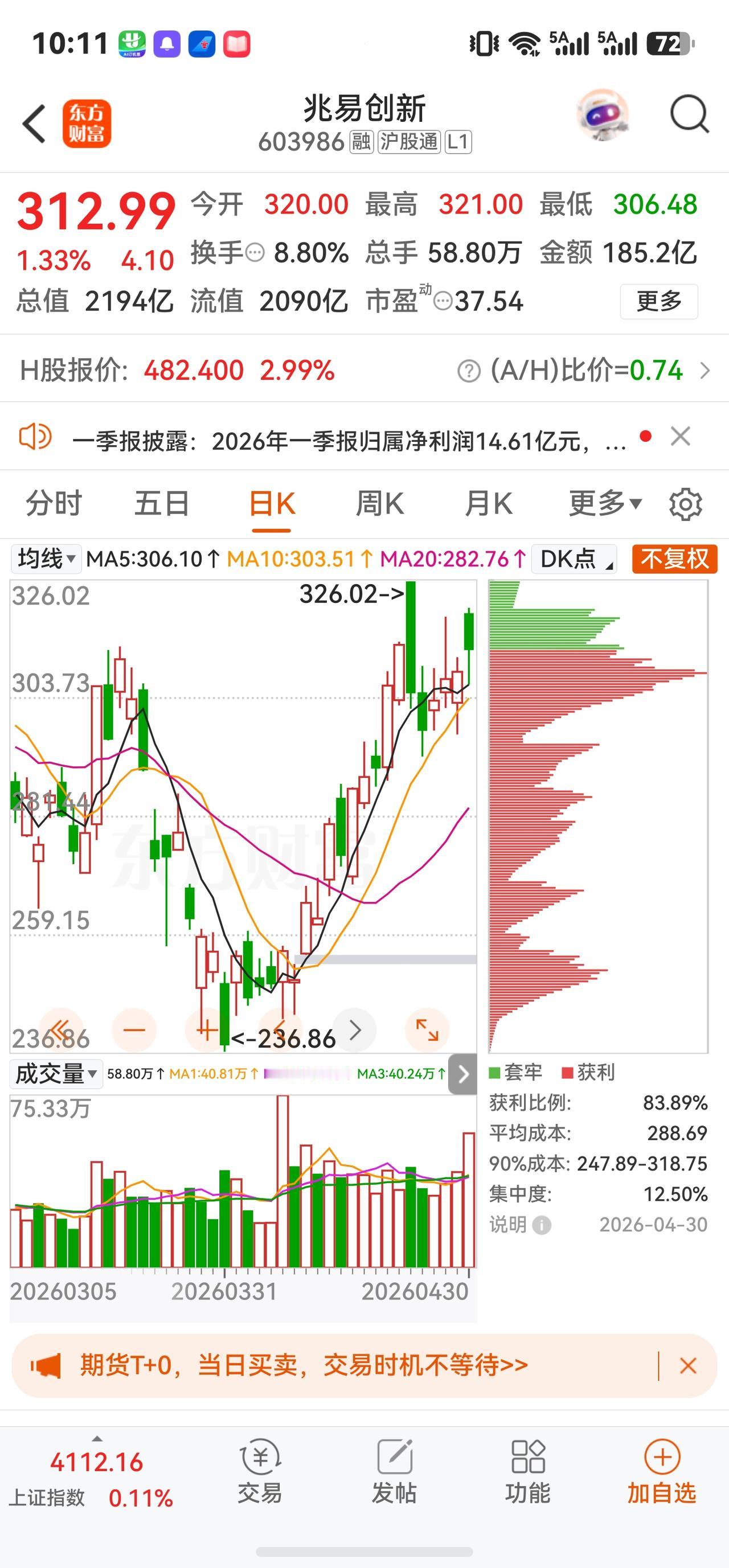Open the AI robot assistant
Viewport: 729px width, 1568px height.
click(x=603, y=114)
